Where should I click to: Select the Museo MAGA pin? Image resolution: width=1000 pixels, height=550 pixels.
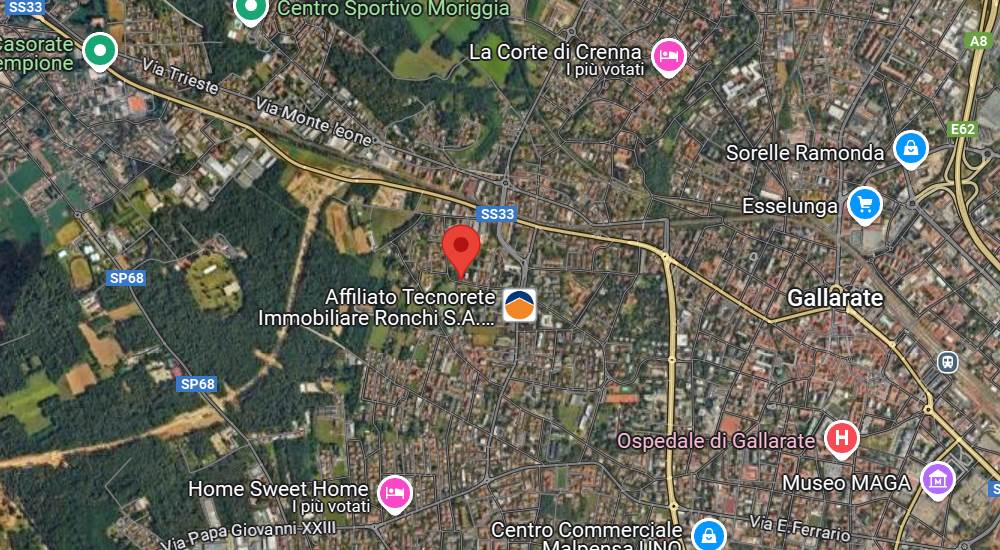pos(938,480)
